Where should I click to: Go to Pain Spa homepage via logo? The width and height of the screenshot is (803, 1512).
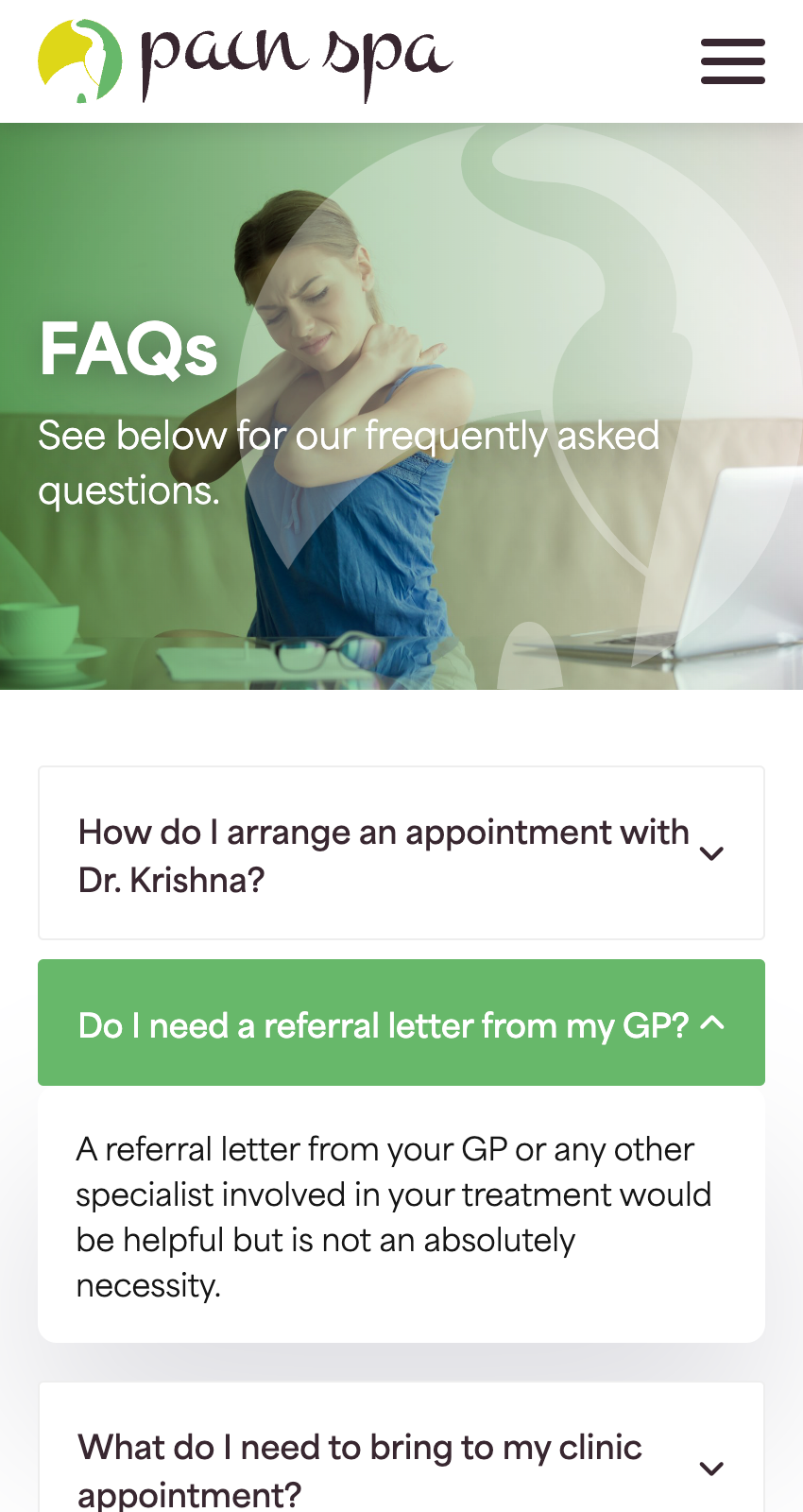click(245, 60)
